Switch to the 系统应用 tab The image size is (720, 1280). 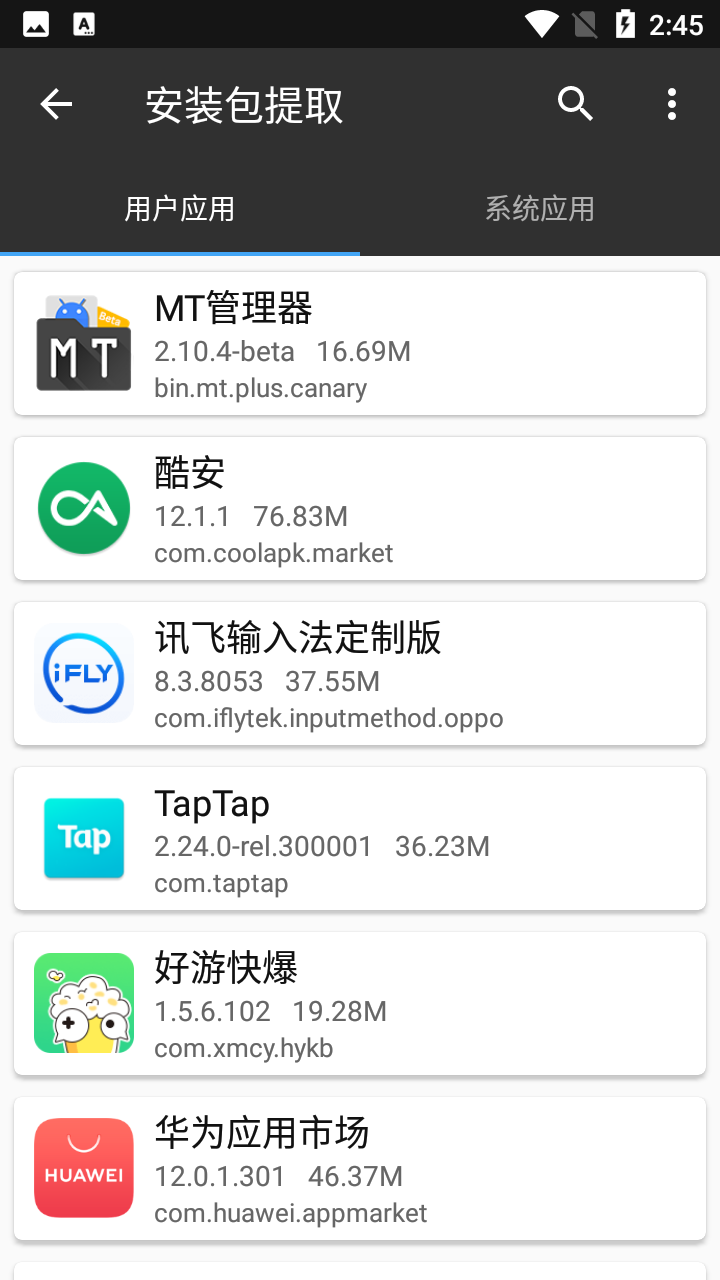tap(539, 209)
